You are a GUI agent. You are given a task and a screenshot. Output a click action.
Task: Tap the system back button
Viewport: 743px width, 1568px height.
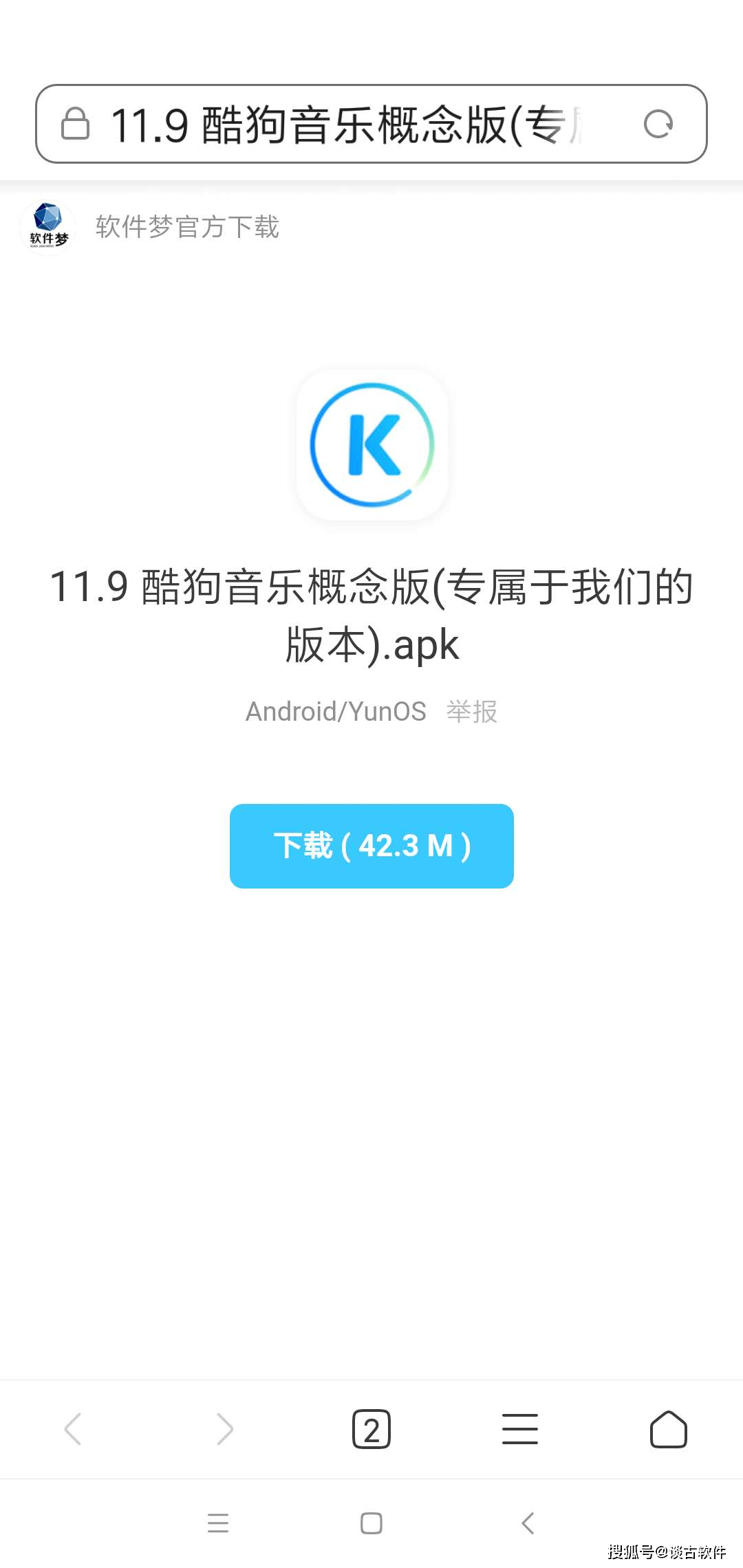click(528, 1523)
